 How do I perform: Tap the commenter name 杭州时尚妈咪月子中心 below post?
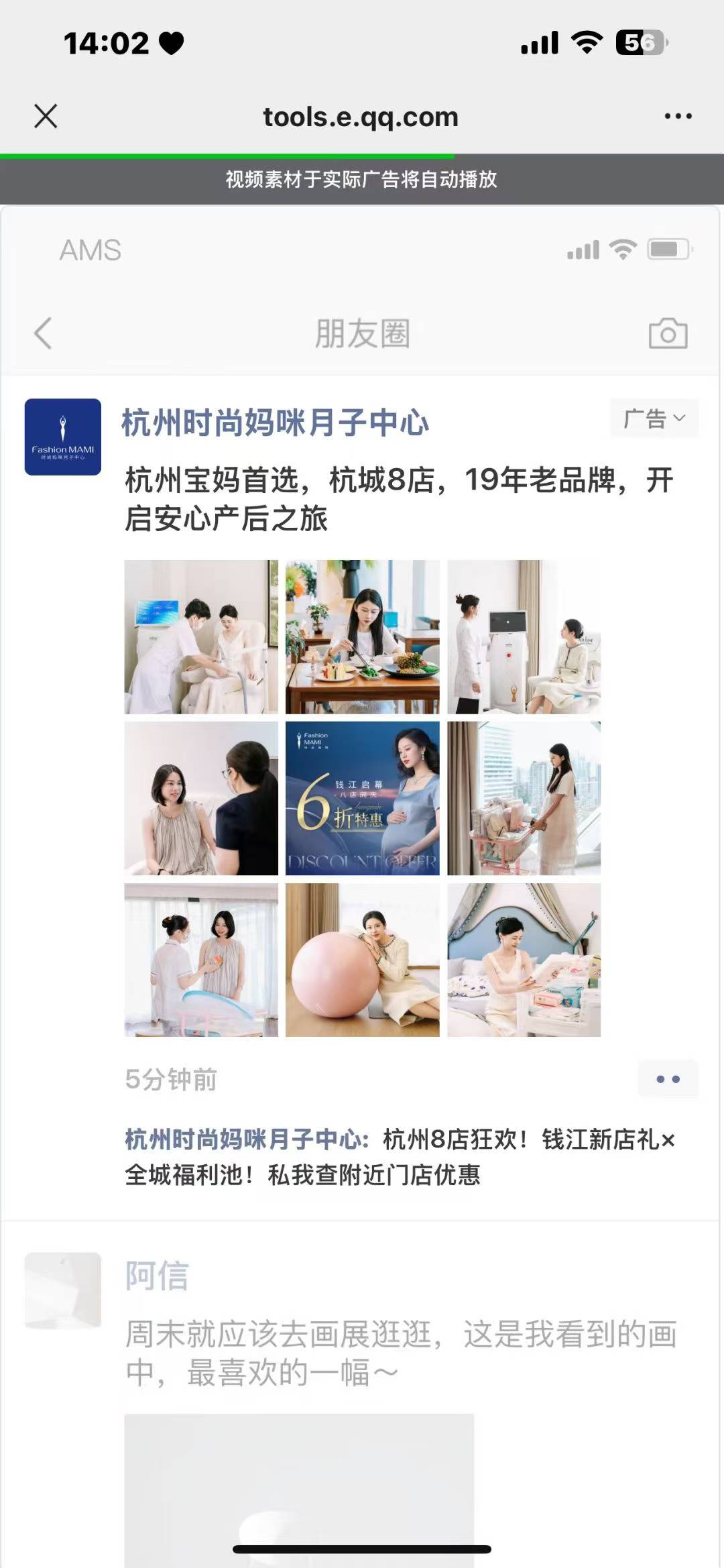pyautogui.click(x=247, y=1139)
